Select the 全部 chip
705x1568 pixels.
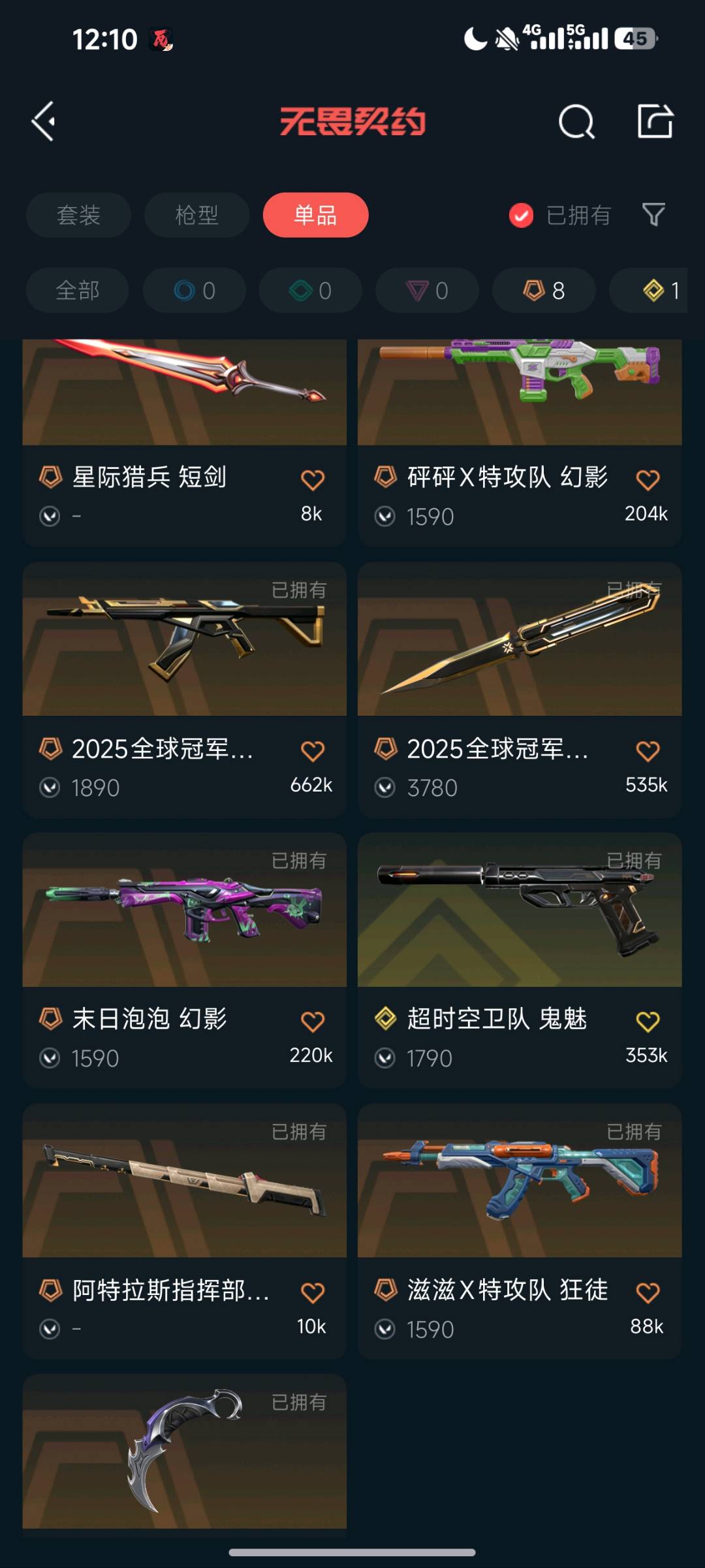pyautogui.click(x=77, y=291)
